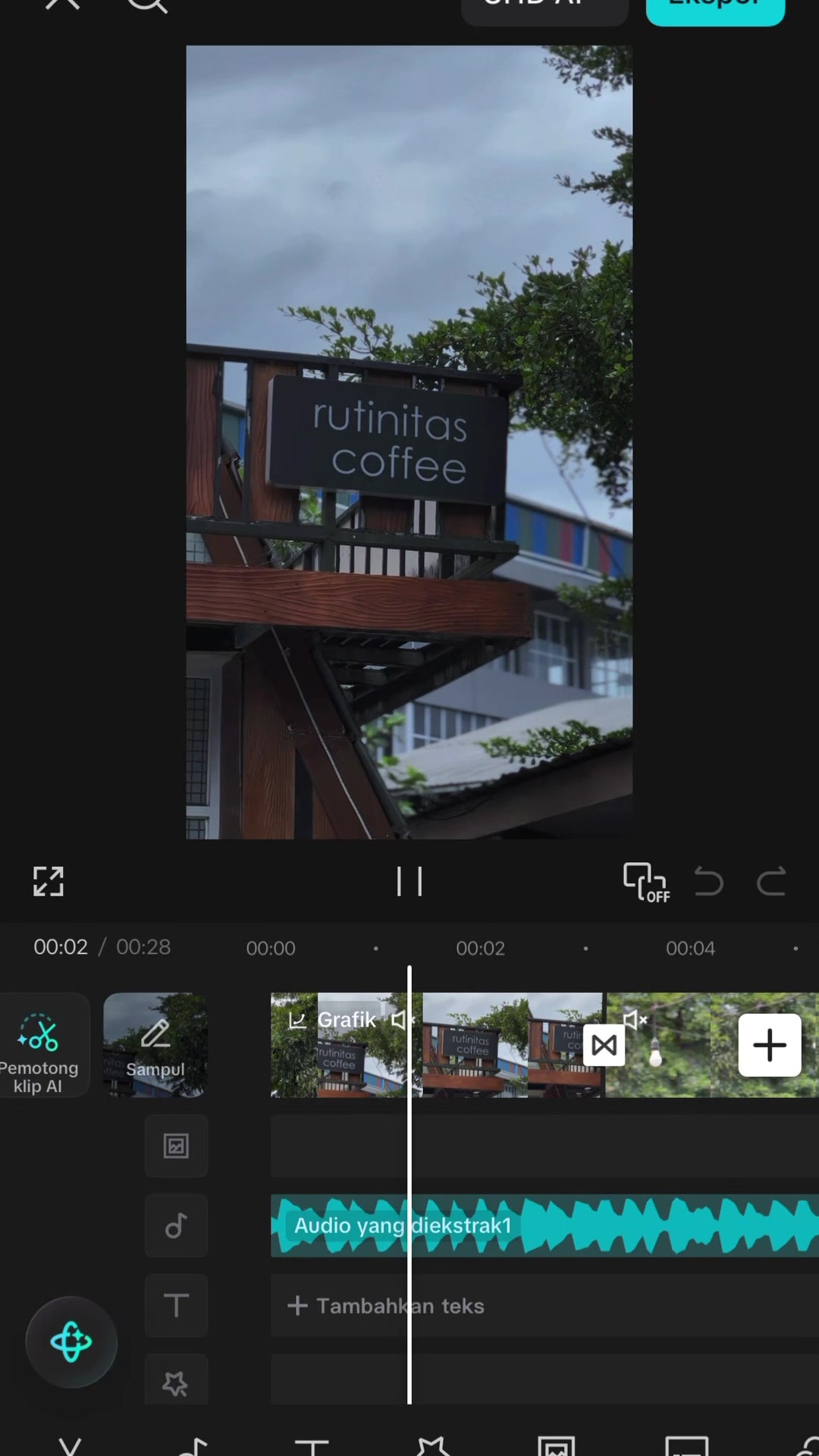The height and width of the screenshot is (1456, 819).
Task: Edit the Sampul cover
Action: click(155, 1045)
